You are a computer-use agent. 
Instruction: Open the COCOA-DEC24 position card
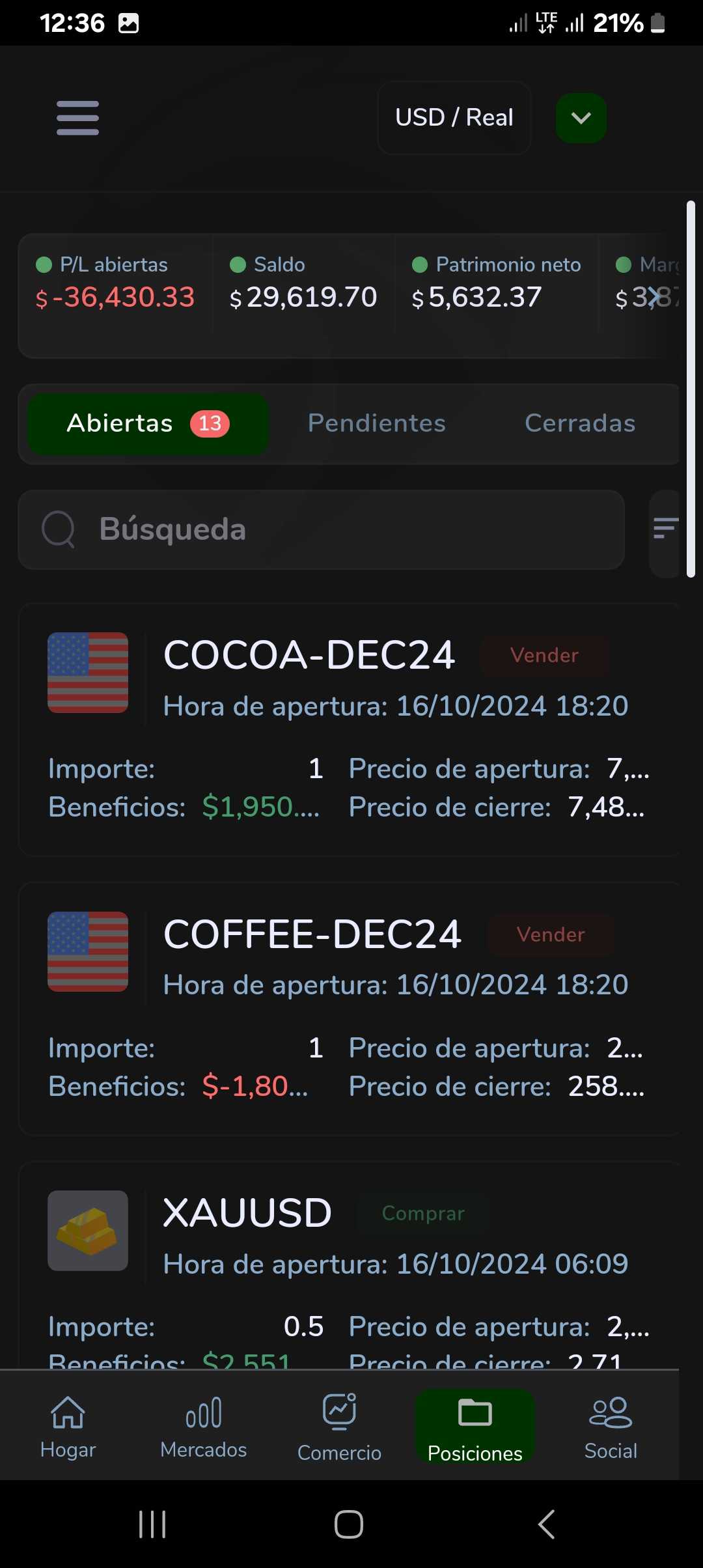tap(350, 729)
